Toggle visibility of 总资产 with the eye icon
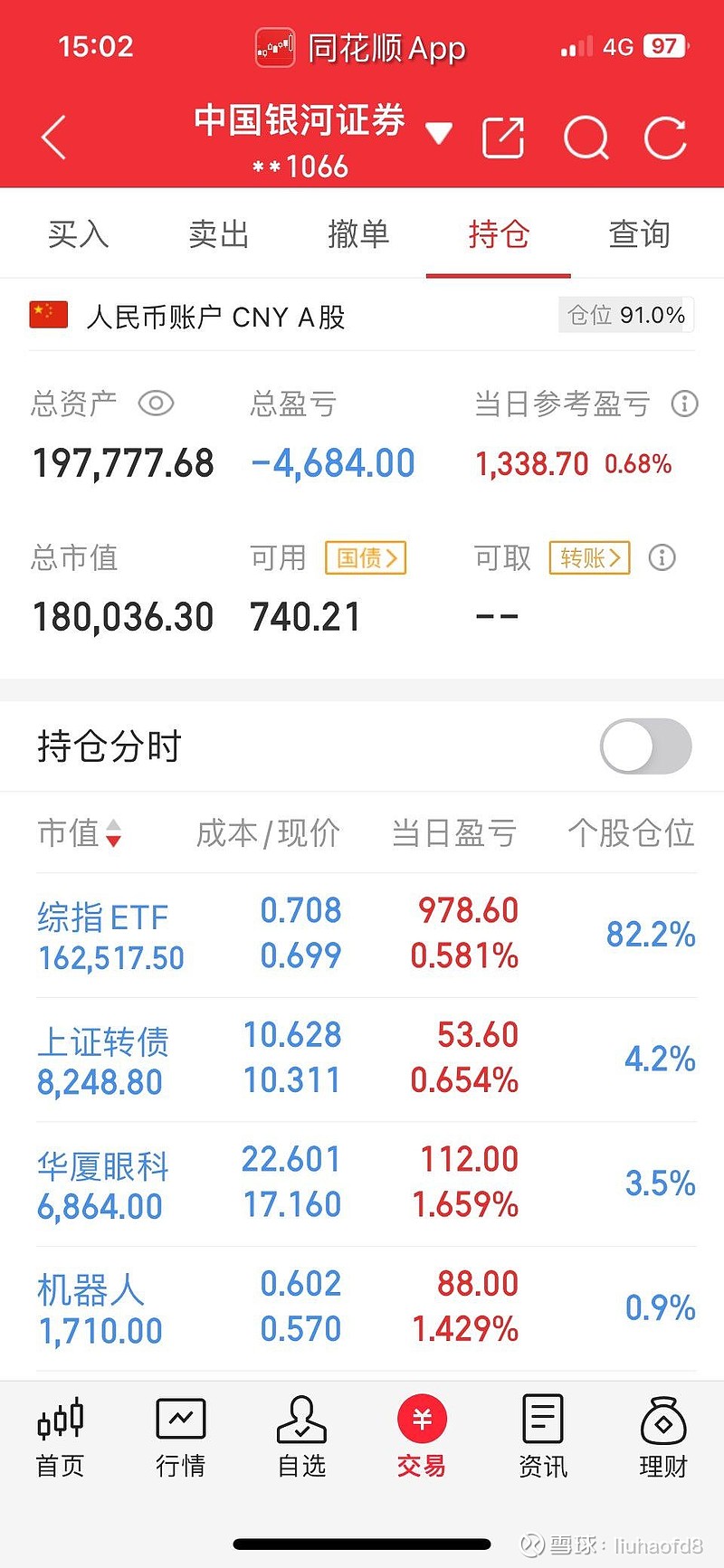Screen dimensions: 724x1568 [156, 404]
